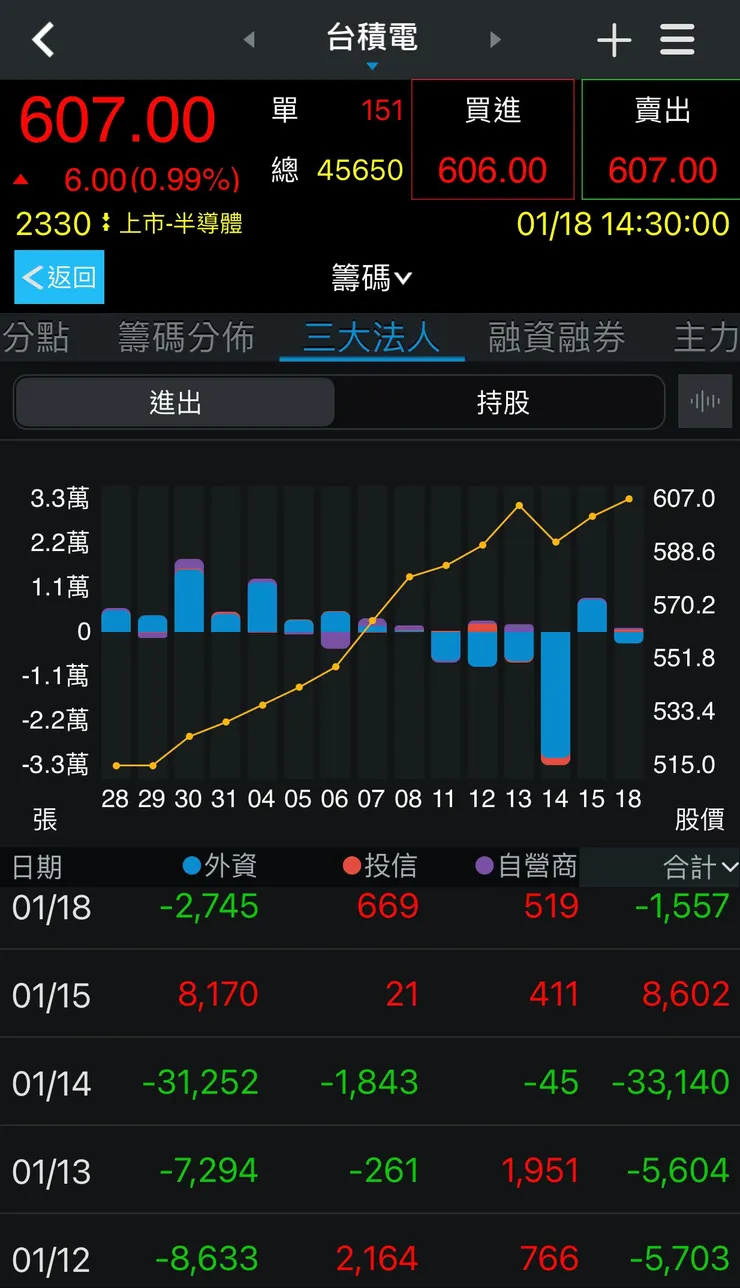Open the 籌碼 dropdown
740x1288 pixels.
pyautogui.click(x=371, y=278)
